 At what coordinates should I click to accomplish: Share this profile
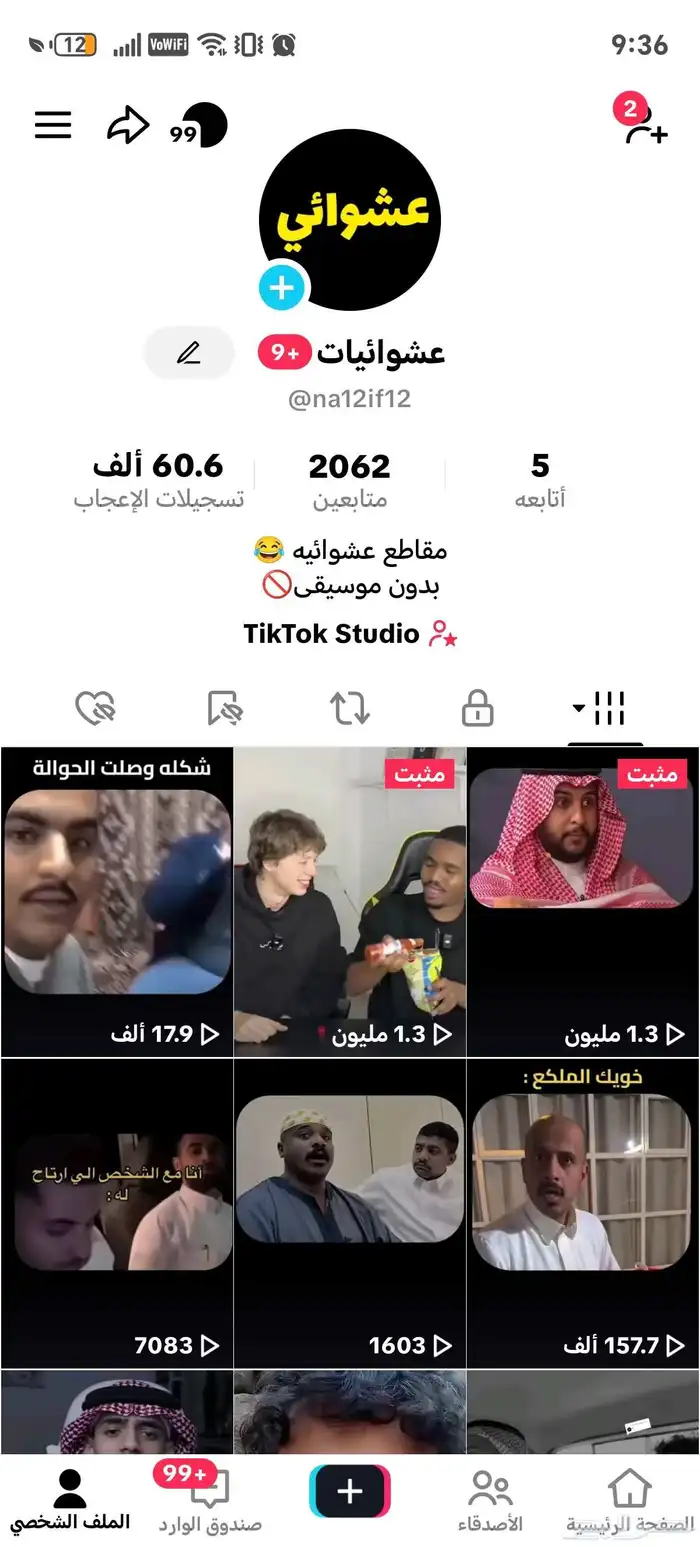tap(128, 126)
